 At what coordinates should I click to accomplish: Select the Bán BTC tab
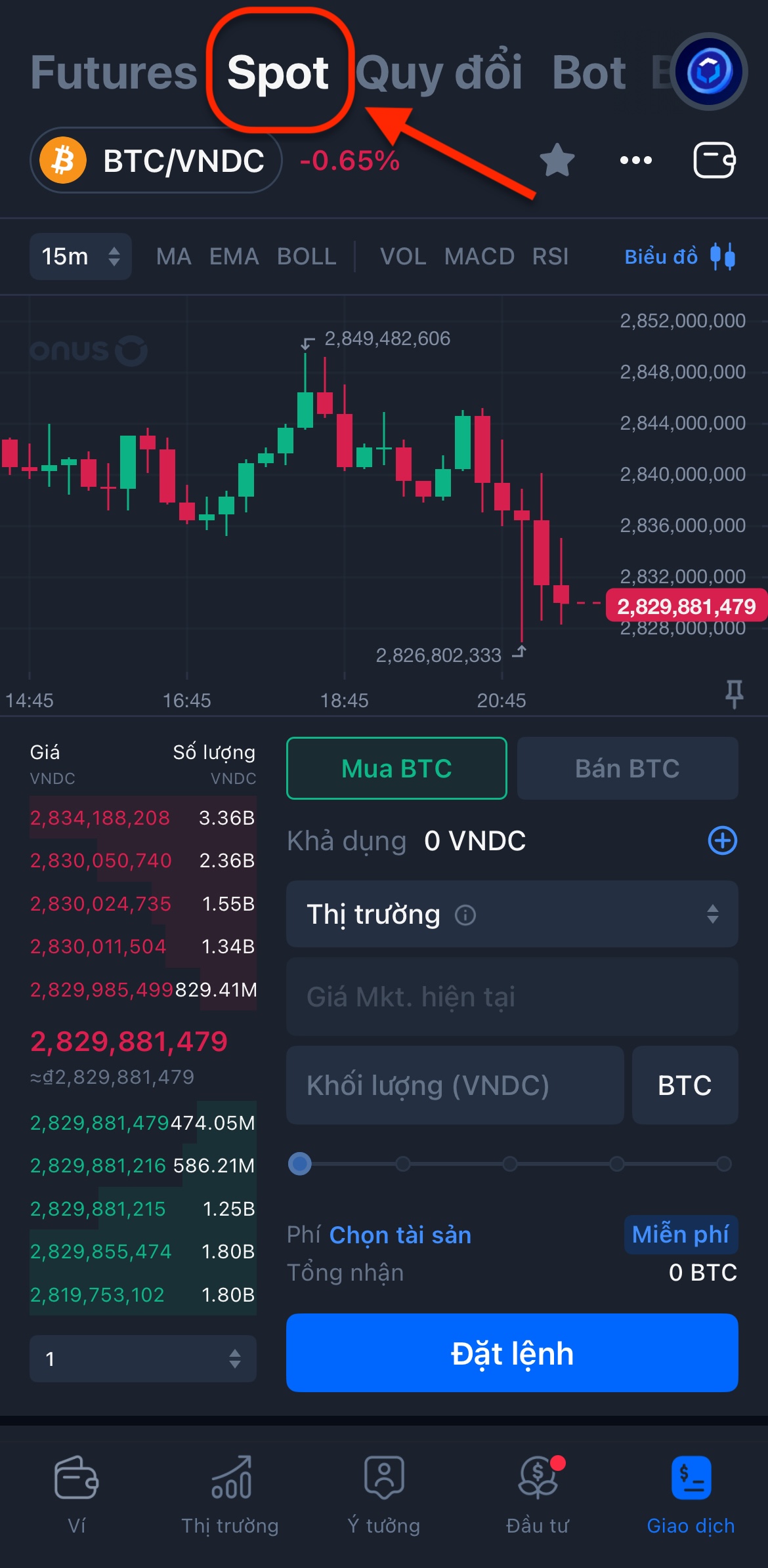(x=627, y=768)
